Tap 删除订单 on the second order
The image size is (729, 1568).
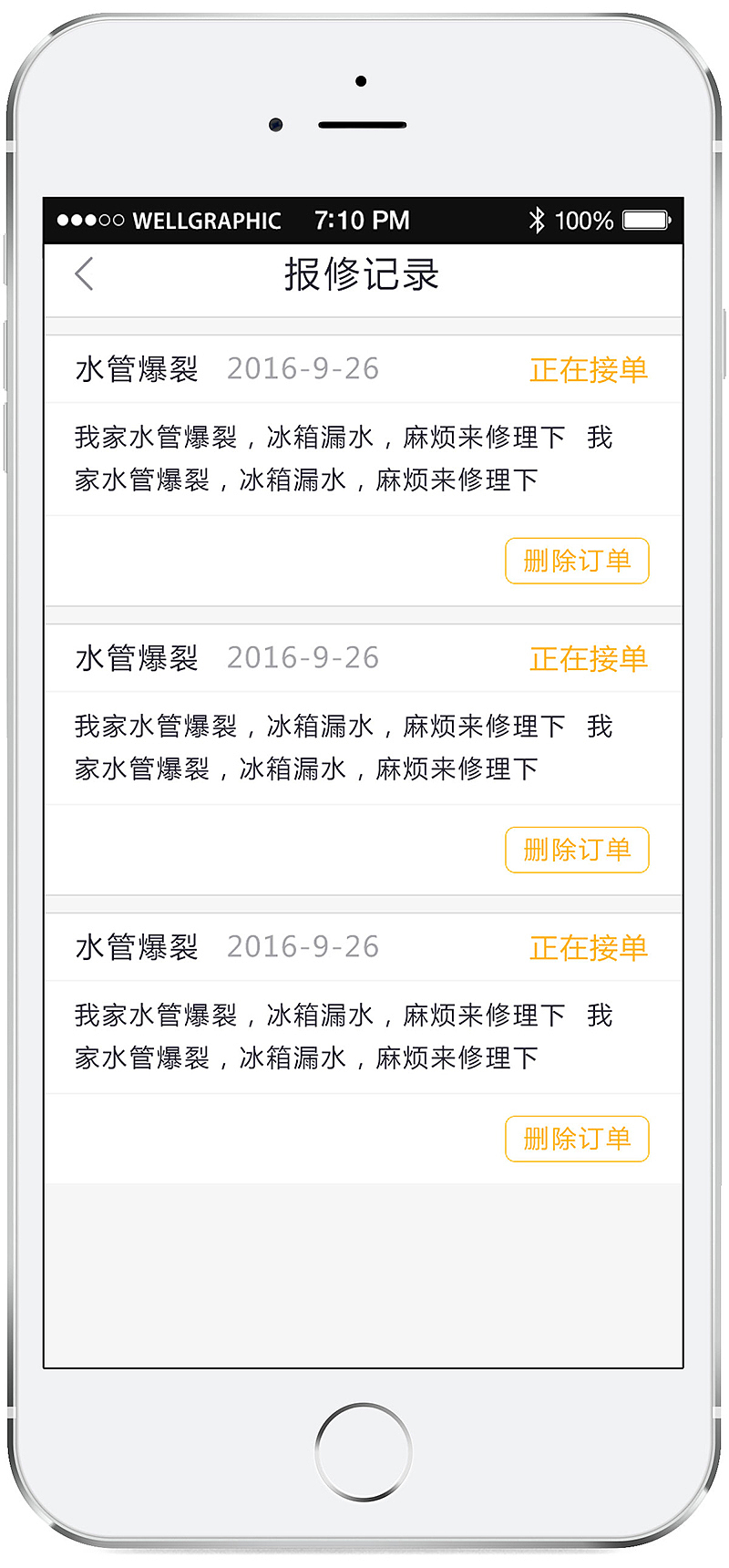coord(577,850)
